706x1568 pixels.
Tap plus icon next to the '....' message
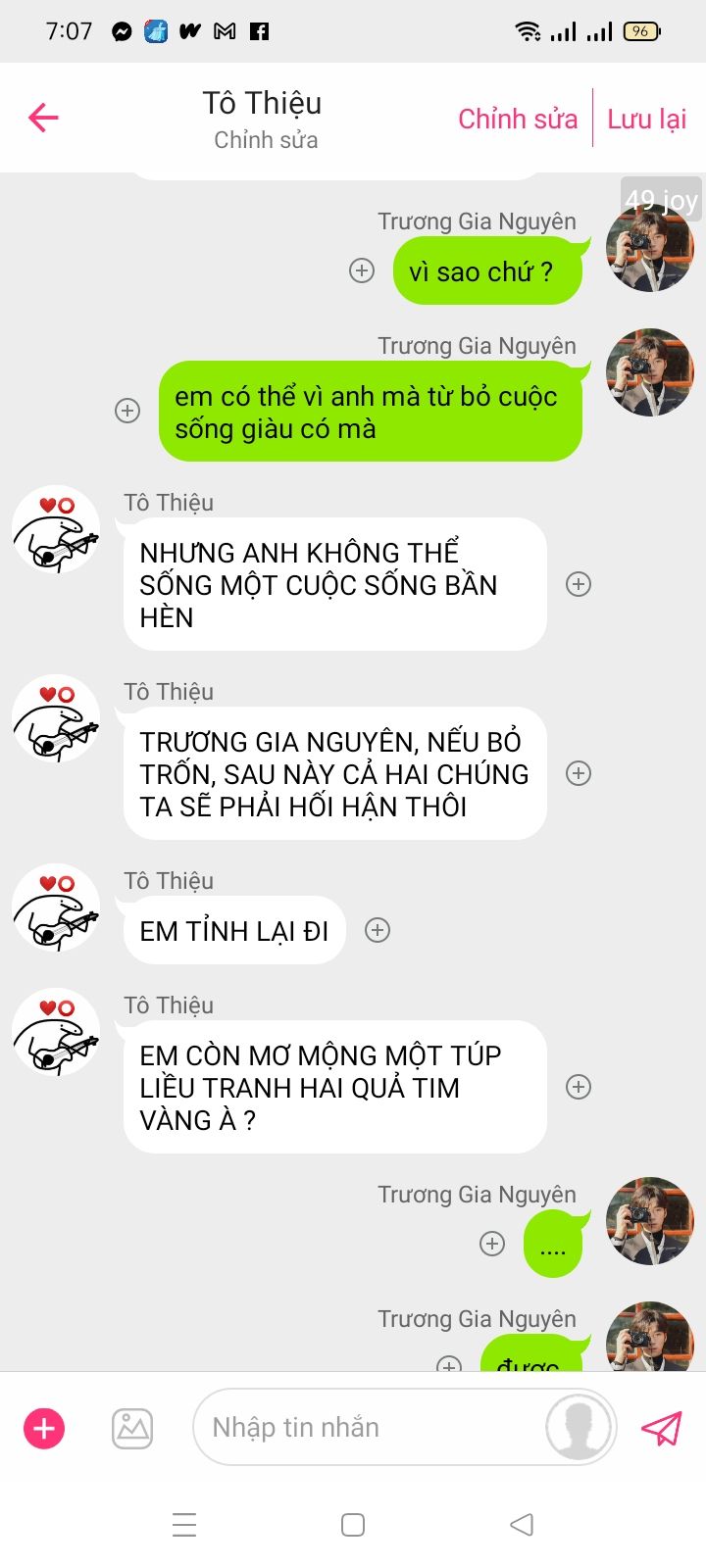[x=492, y=1244]
